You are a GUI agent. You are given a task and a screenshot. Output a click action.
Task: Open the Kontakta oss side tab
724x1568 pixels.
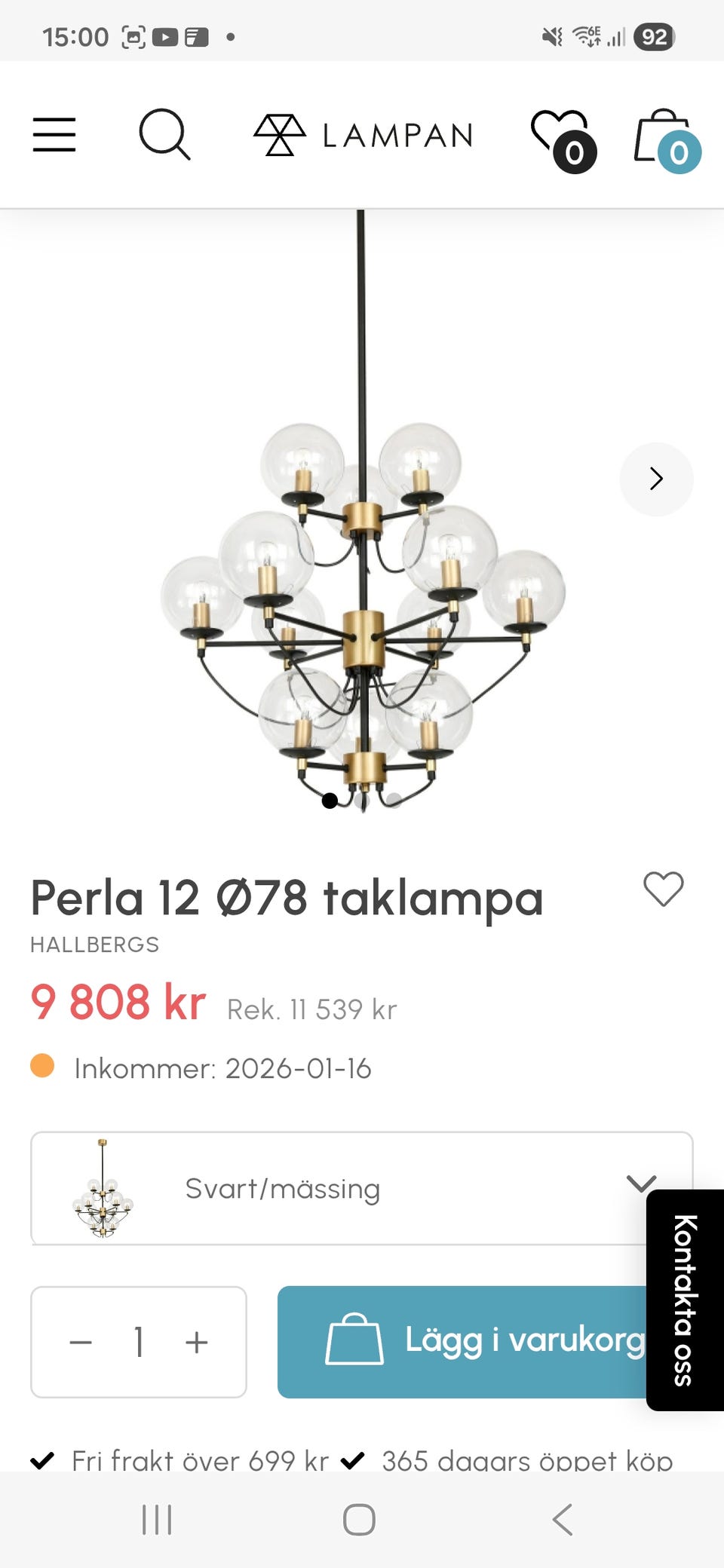685,1300
